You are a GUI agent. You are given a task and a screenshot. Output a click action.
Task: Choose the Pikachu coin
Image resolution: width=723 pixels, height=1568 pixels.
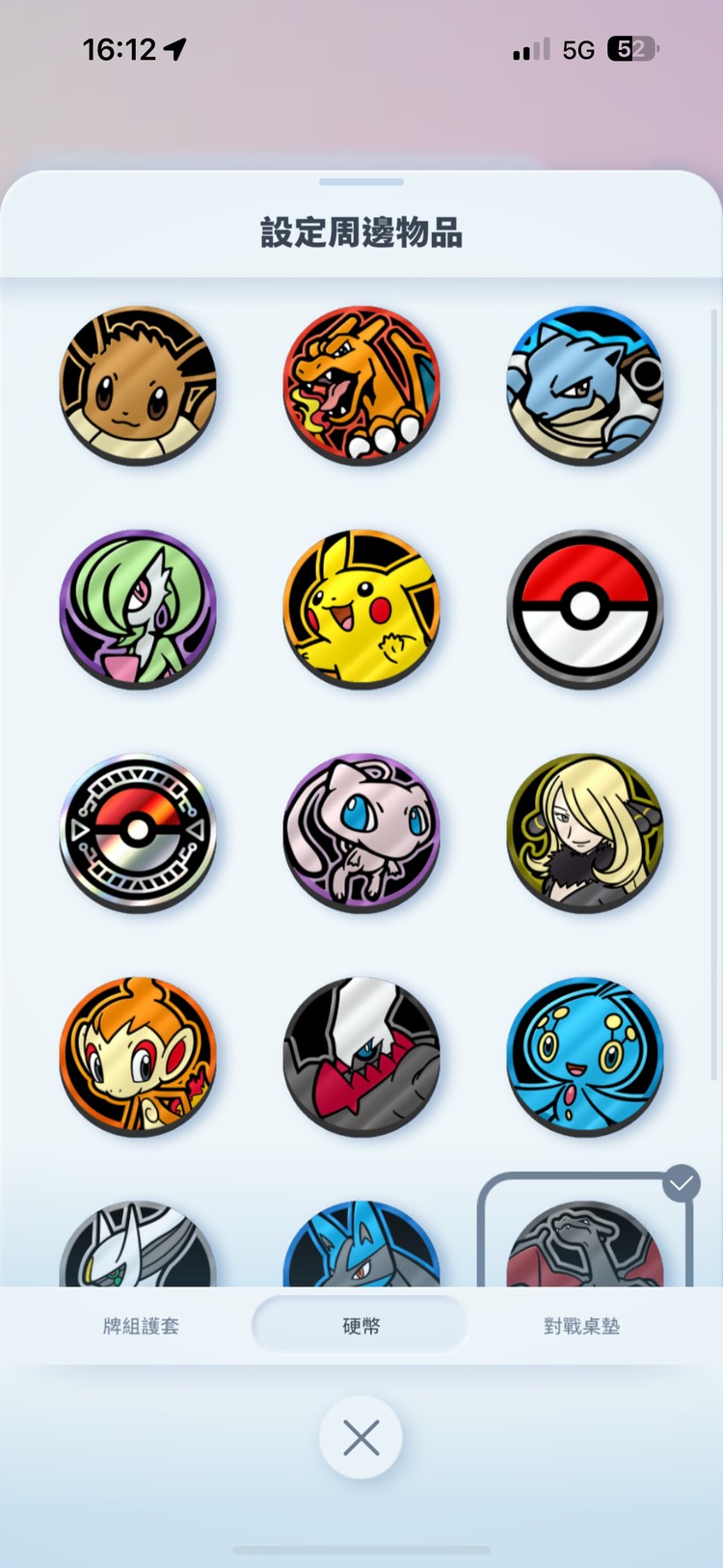coord(361,608)
